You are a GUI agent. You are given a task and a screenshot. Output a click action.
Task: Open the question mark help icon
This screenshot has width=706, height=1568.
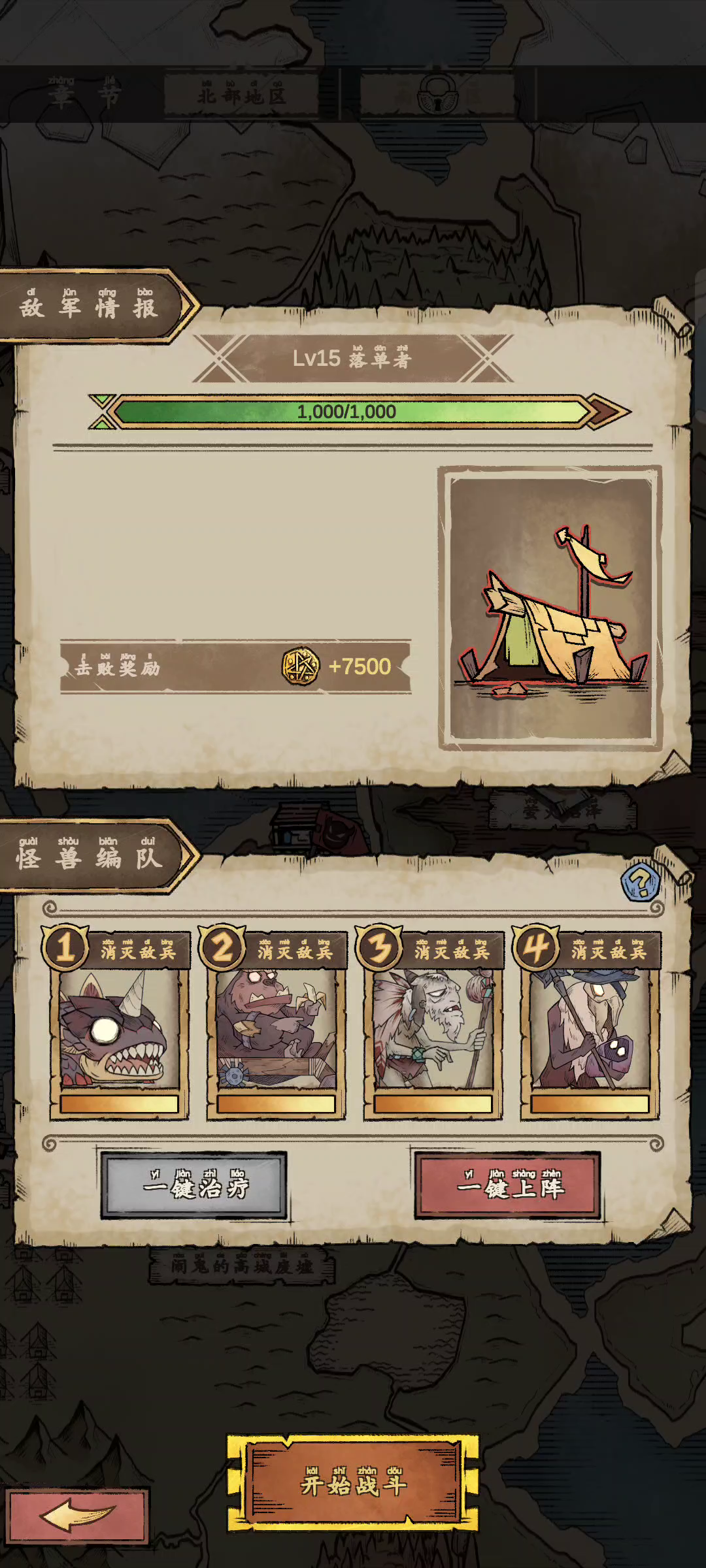click(640, 883)
